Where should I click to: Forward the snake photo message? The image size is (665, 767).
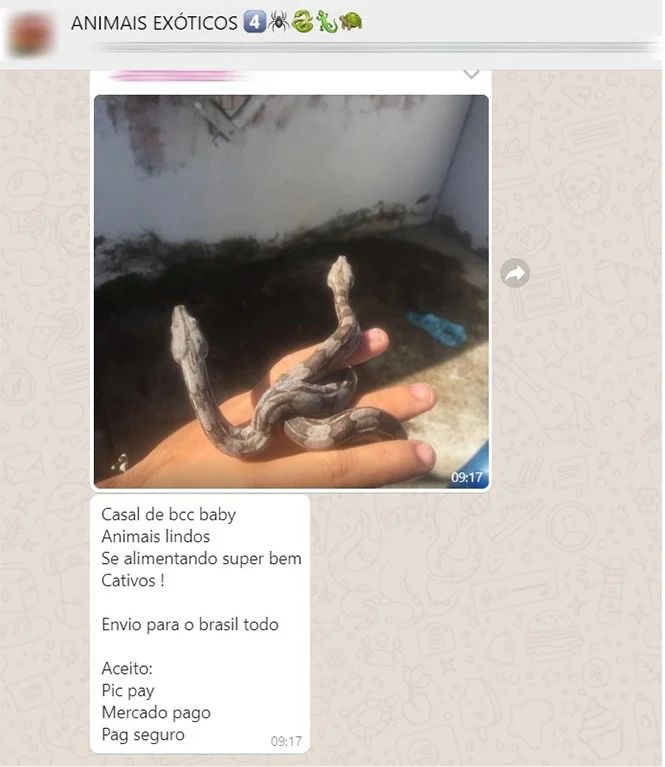click(x=515, y=273)
